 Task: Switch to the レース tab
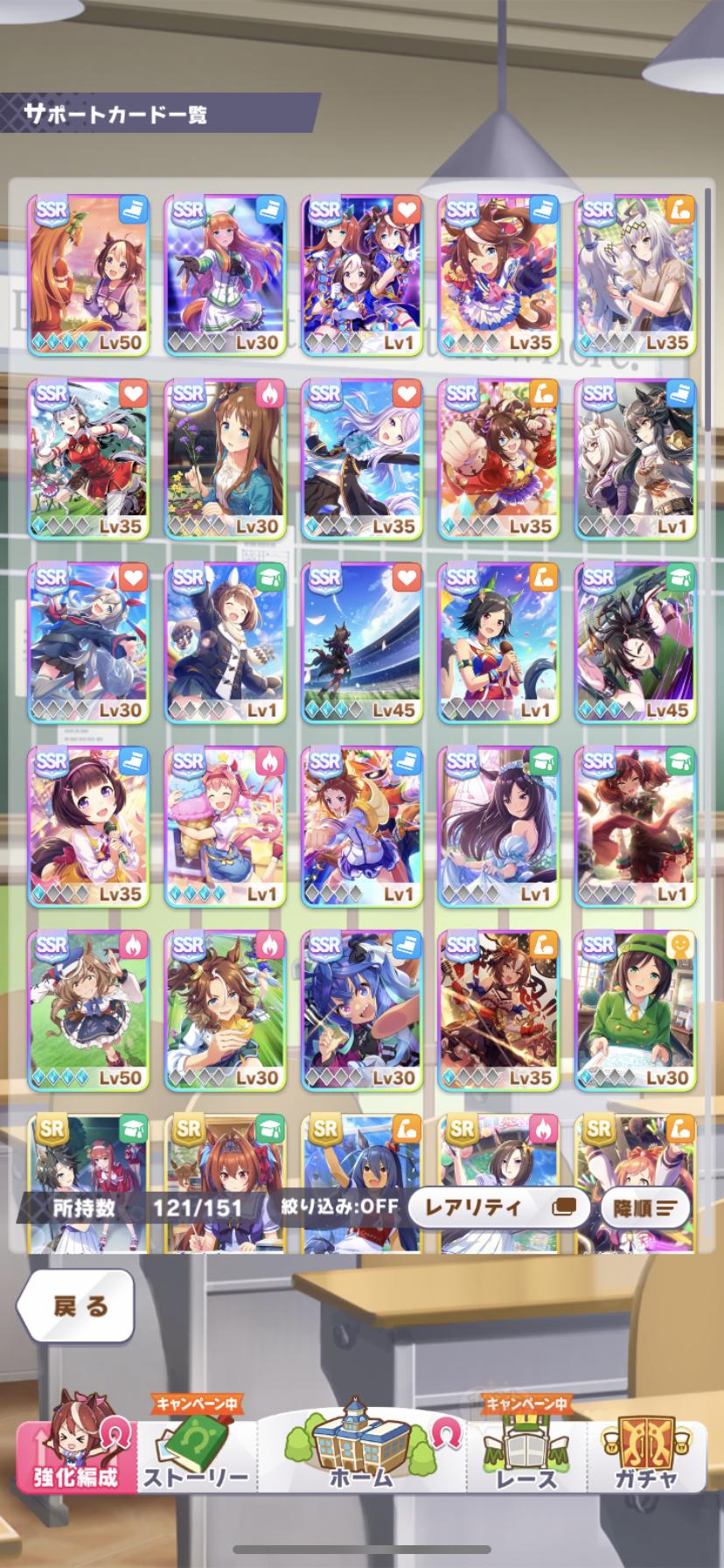(525, 1452)
